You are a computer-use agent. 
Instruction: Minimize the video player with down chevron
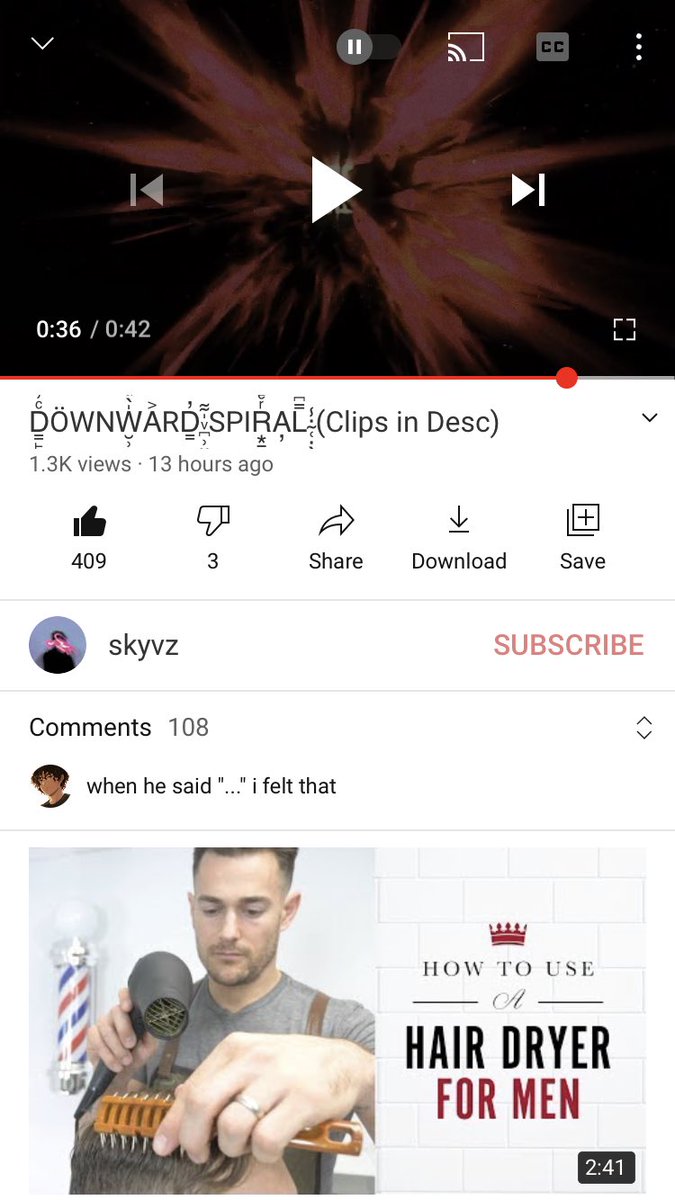click(42, 44)
